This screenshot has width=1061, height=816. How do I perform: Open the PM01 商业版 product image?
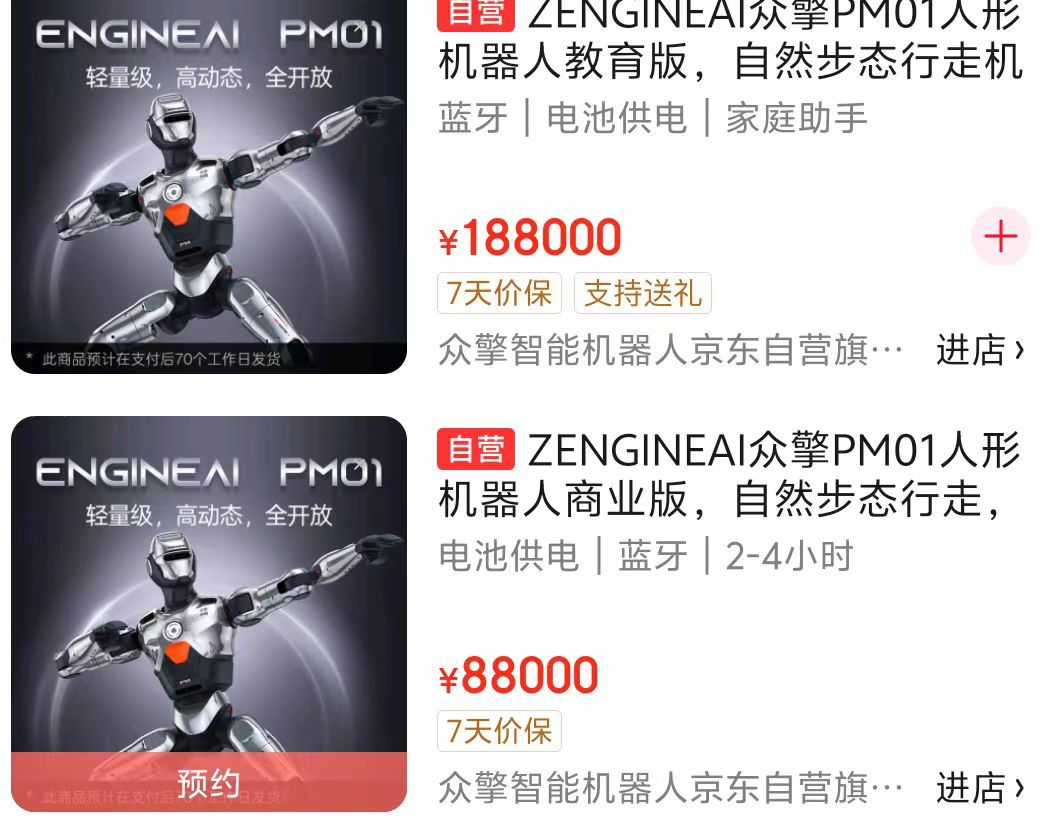coord(209,600)
